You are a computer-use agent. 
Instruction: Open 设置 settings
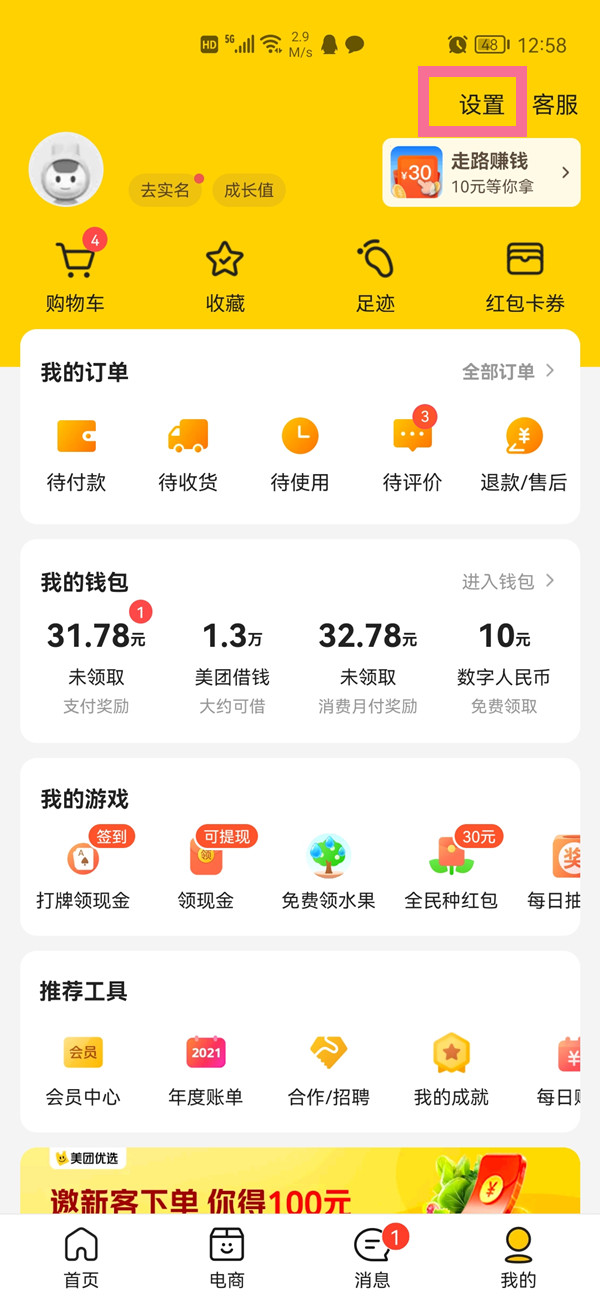tap(481, 104)
